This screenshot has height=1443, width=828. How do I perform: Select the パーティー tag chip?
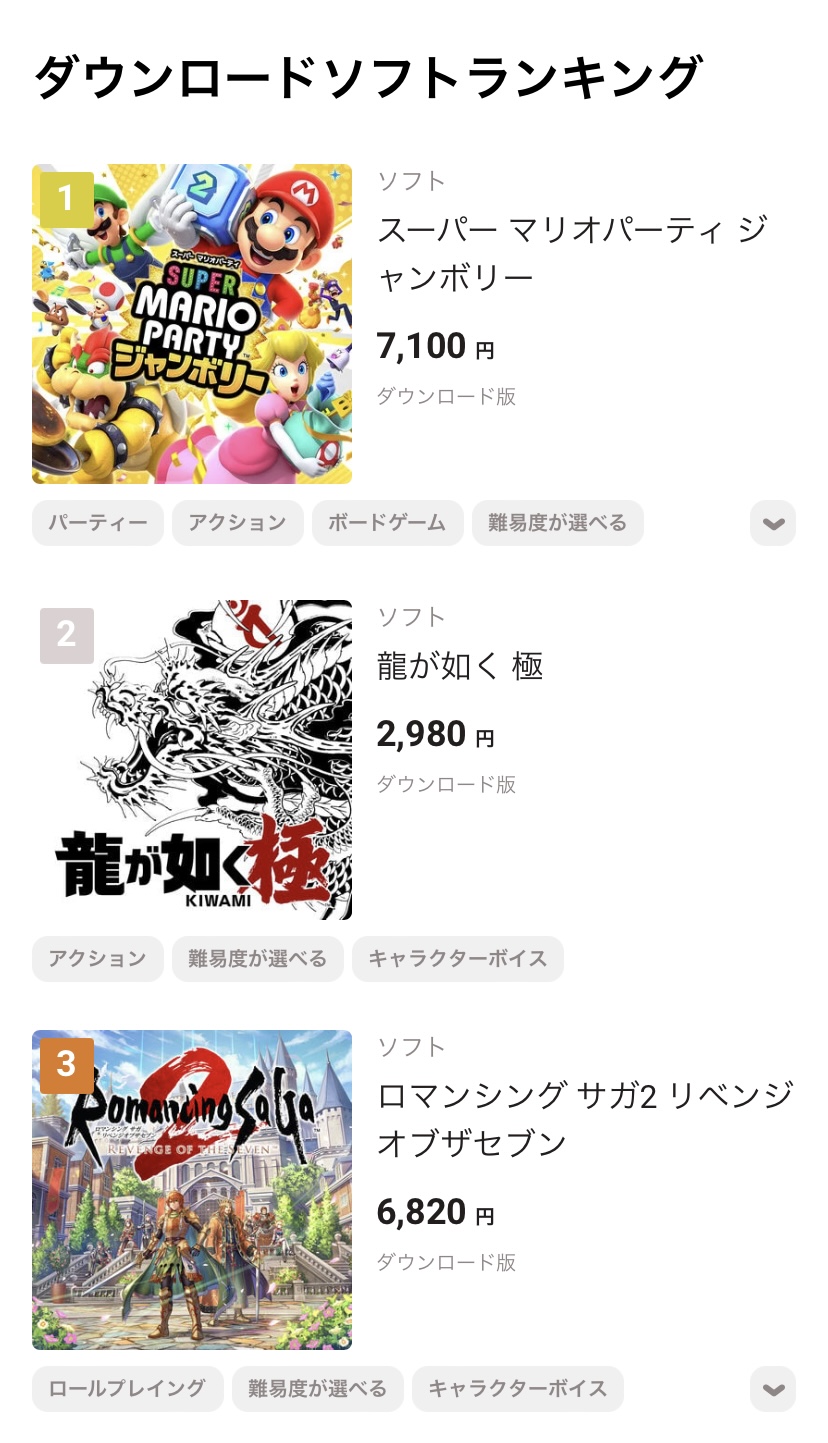[x=98, y=523]
